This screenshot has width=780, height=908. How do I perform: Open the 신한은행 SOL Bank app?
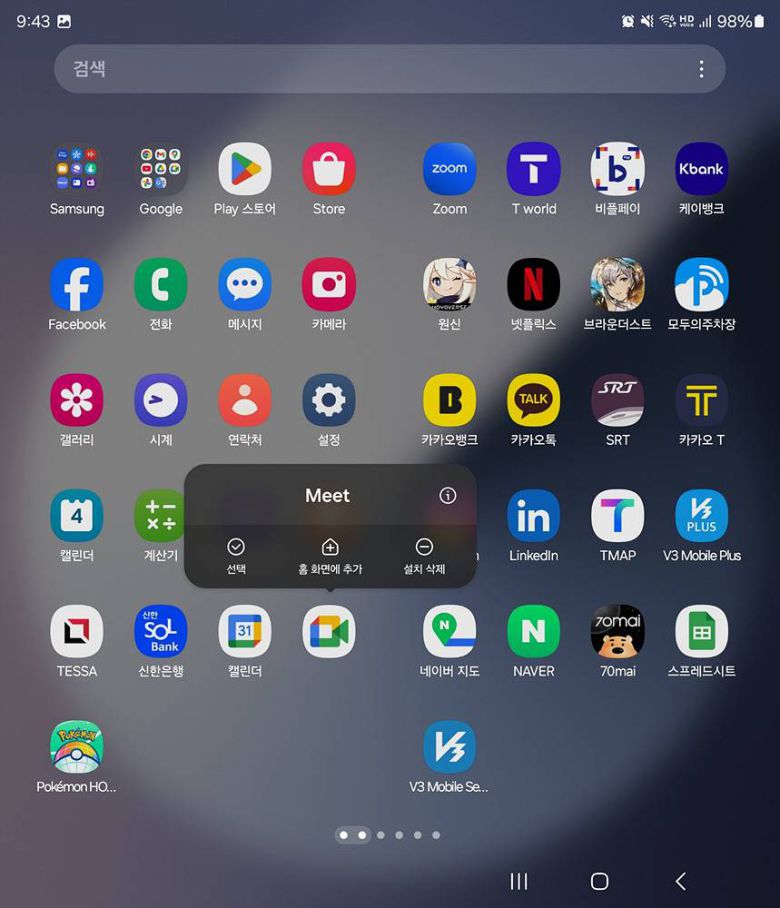(161, 632)
